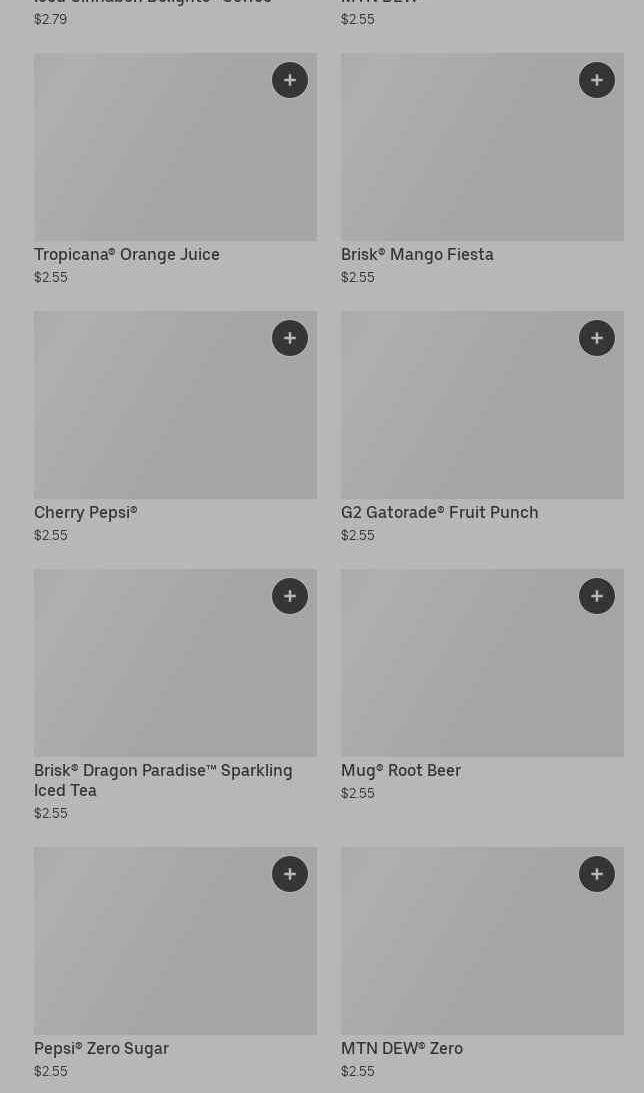Add Brisk Mango Fiesta with plus button
Screen dimensions: 644x1093
(x=597, y=80)
